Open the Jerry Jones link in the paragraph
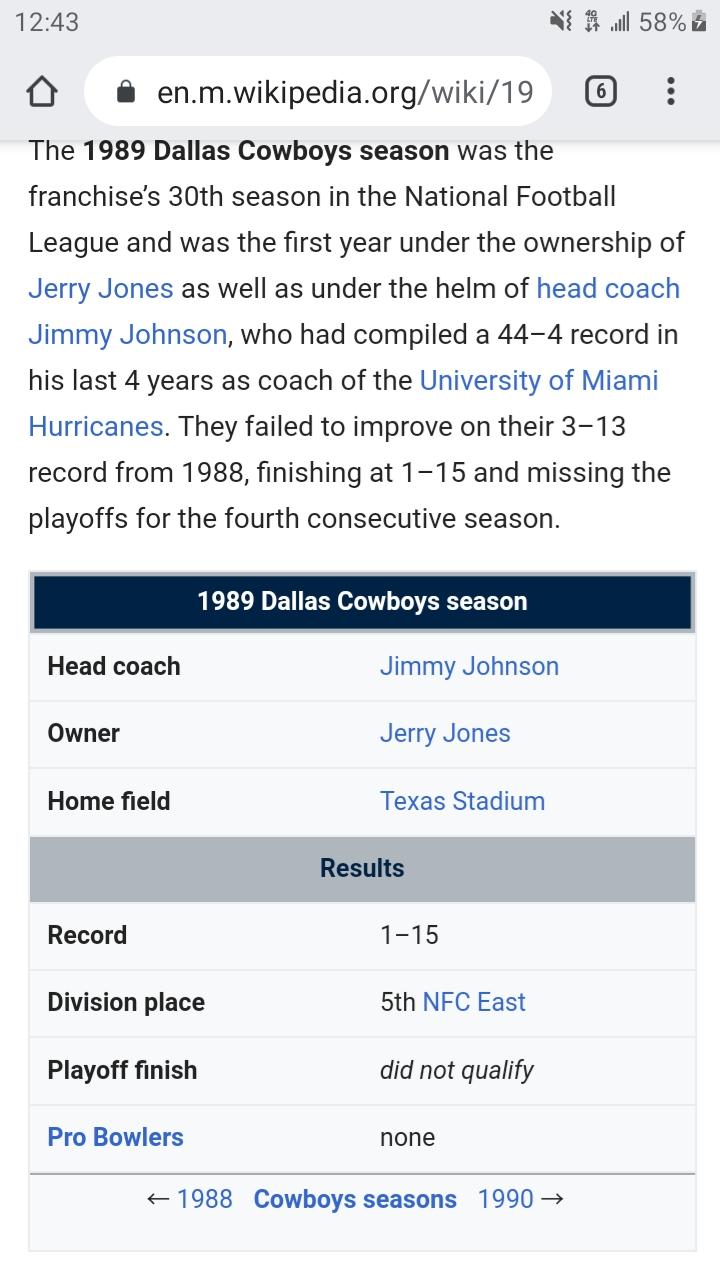 [x=101, y=288]
